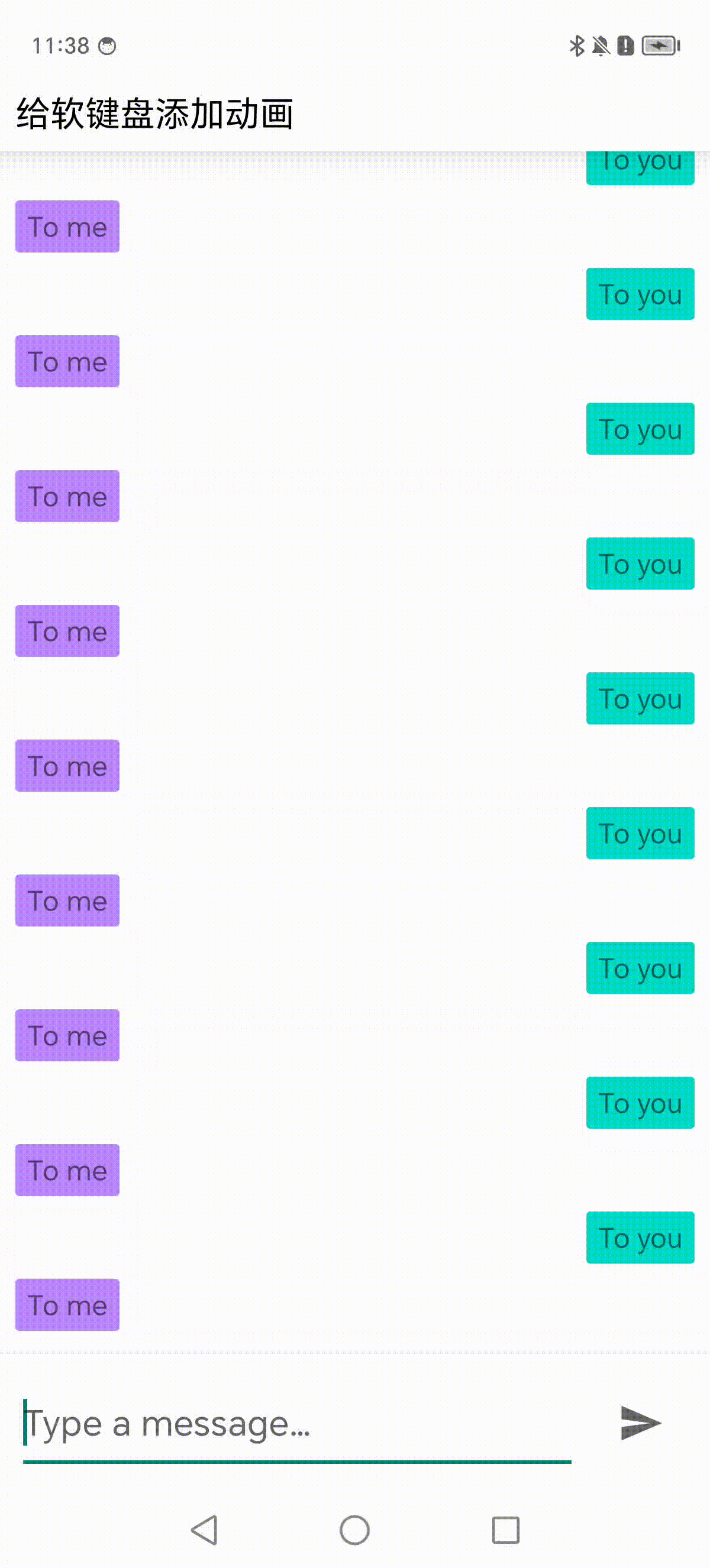Viewport: 710px width, 1568px height.
Task: Tap the second To me bubble from top
Action: [67, 362]
